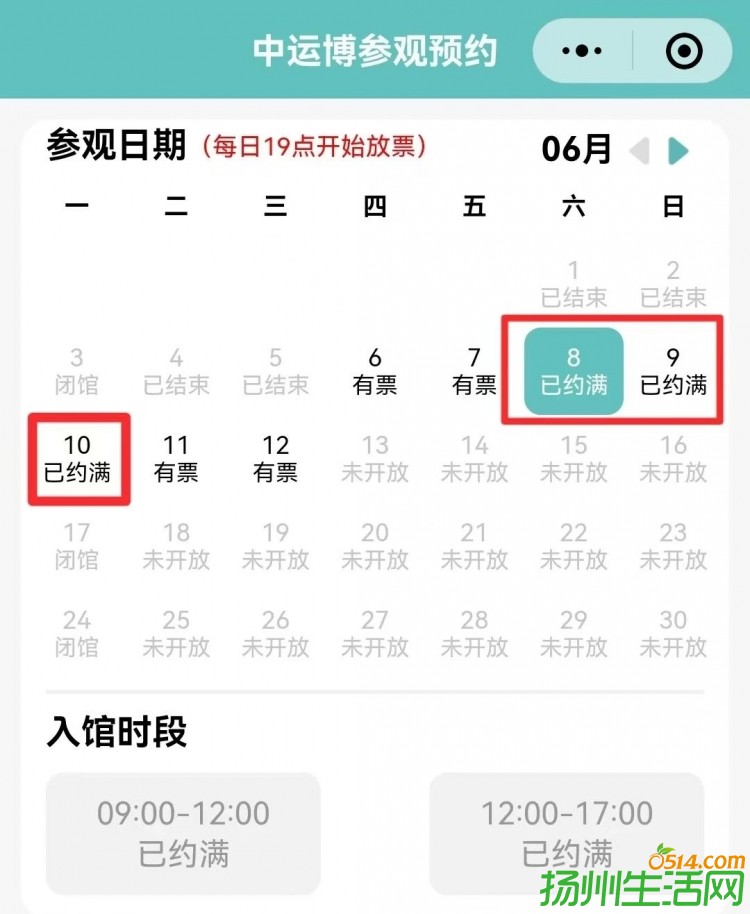750x914 pixels.
Task: Close the mini program via the circle icon
Action: [684, 50]
